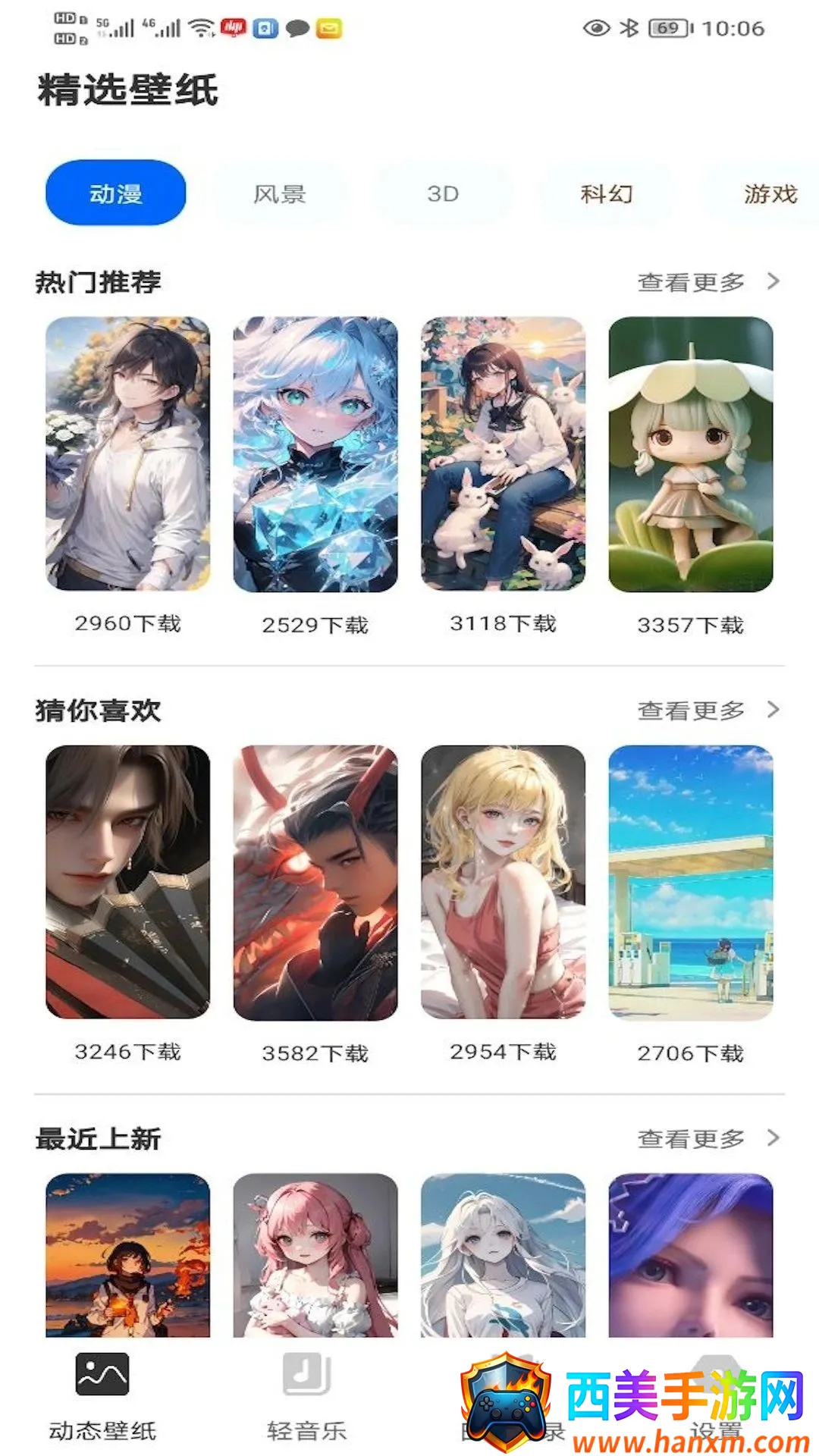Open the wallpaper with 3357下载

pyautogui.click(x=690, y=454)
